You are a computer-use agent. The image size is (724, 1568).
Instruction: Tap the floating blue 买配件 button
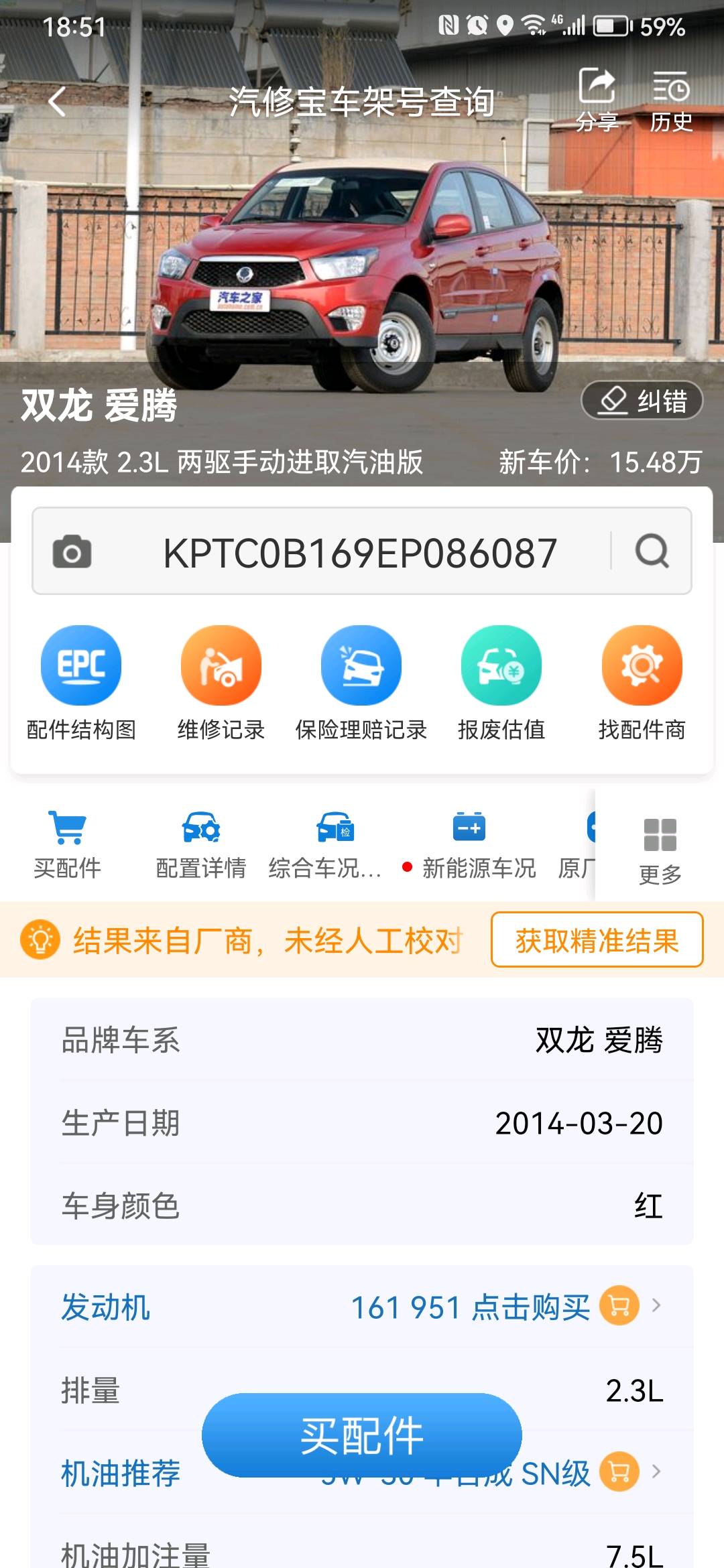[x=362, y=1435]
